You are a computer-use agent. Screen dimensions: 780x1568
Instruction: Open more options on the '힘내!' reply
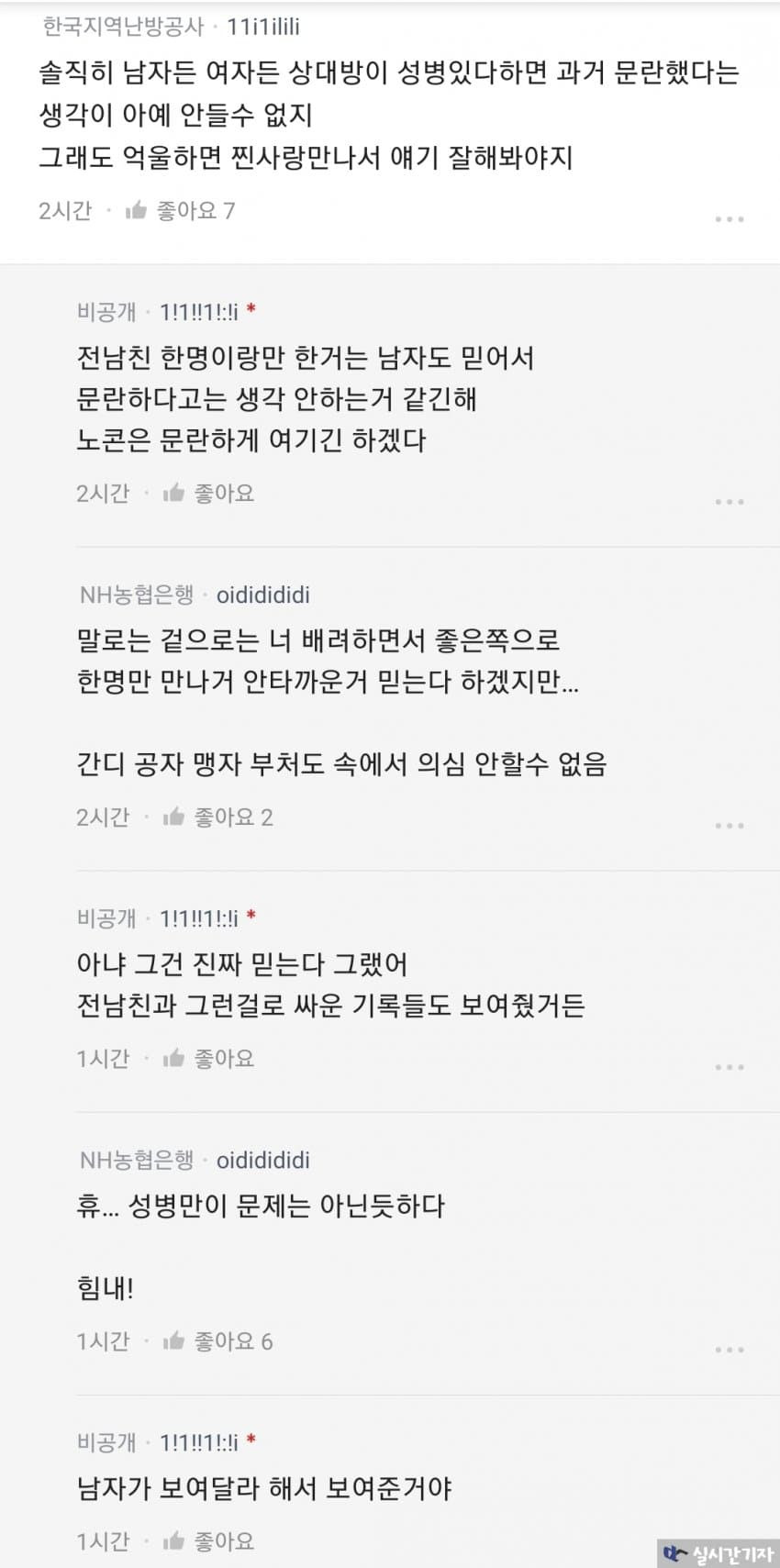[729, 1350]
